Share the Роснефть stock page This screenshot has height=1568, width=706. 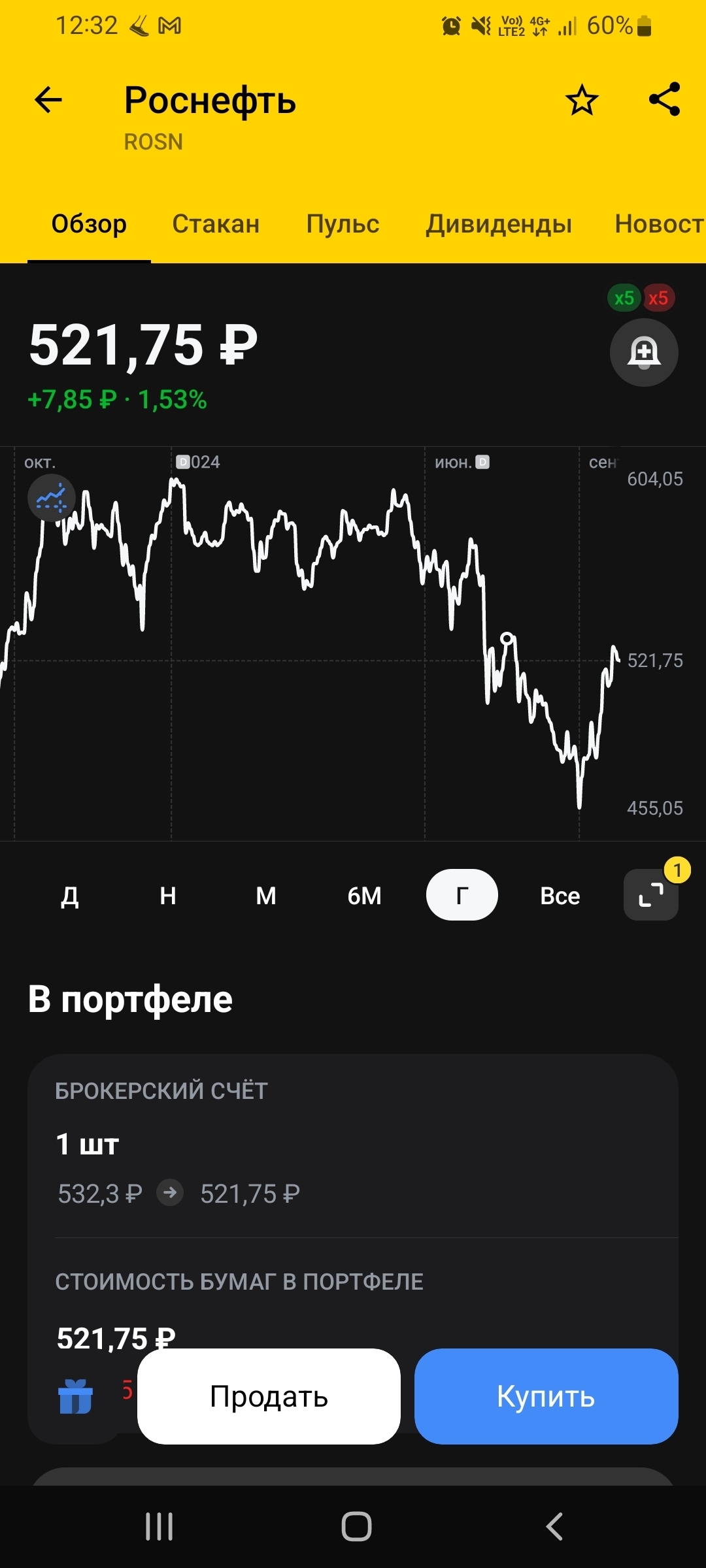(x=664, y=99)
